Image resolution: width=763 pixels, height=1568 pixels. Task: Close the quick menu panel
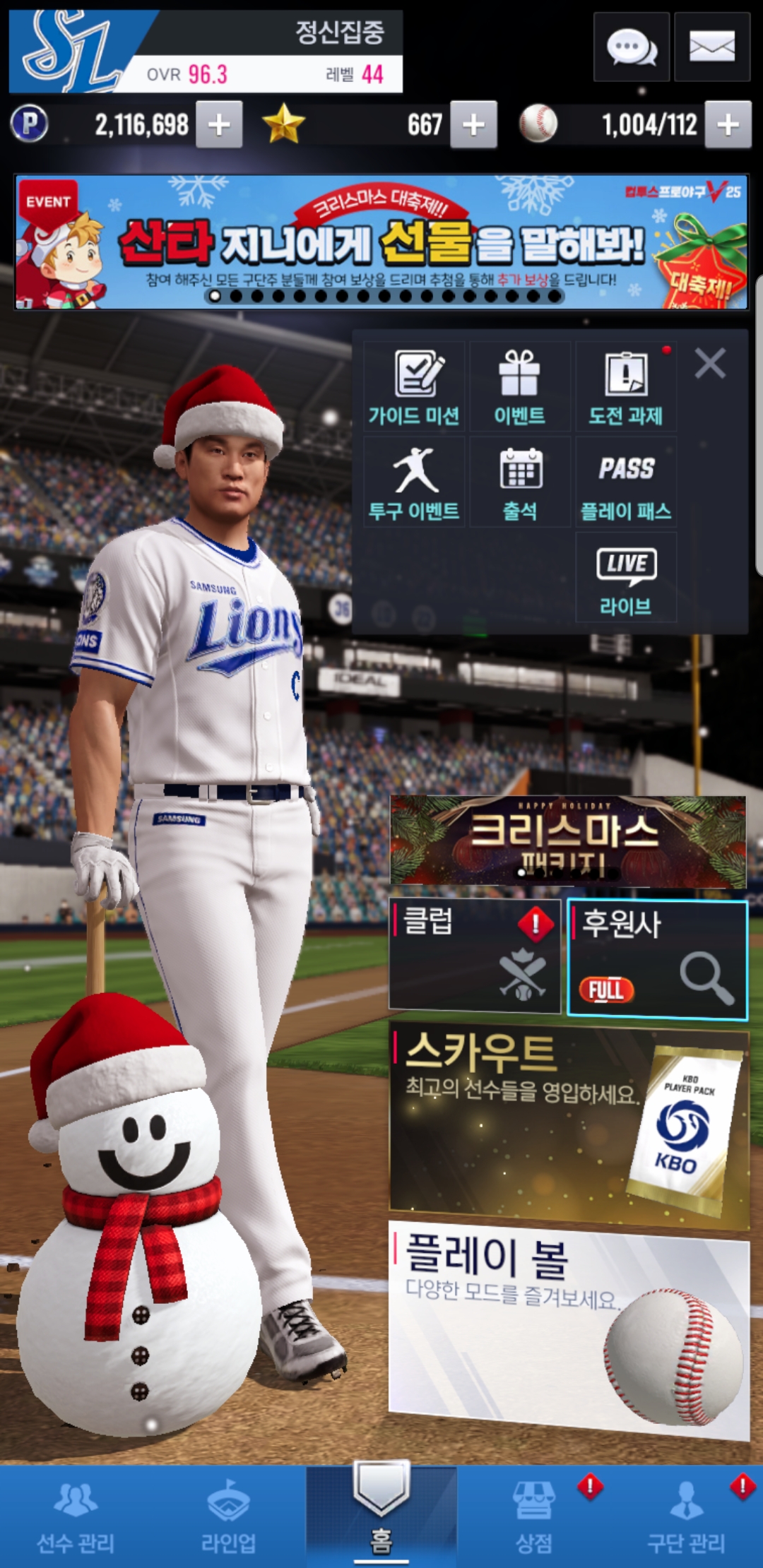click(710, 364)
